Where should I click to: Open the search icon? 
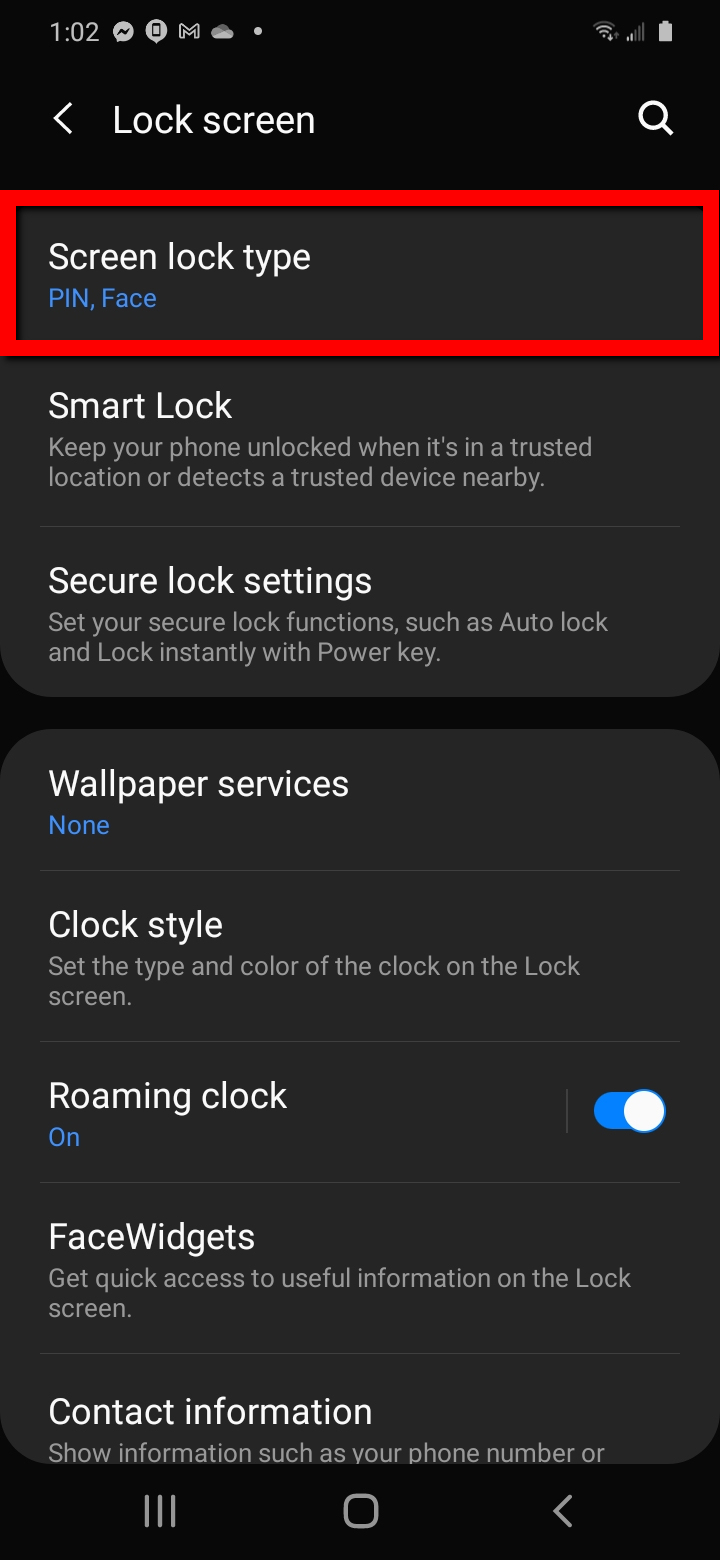coord(656,119)
